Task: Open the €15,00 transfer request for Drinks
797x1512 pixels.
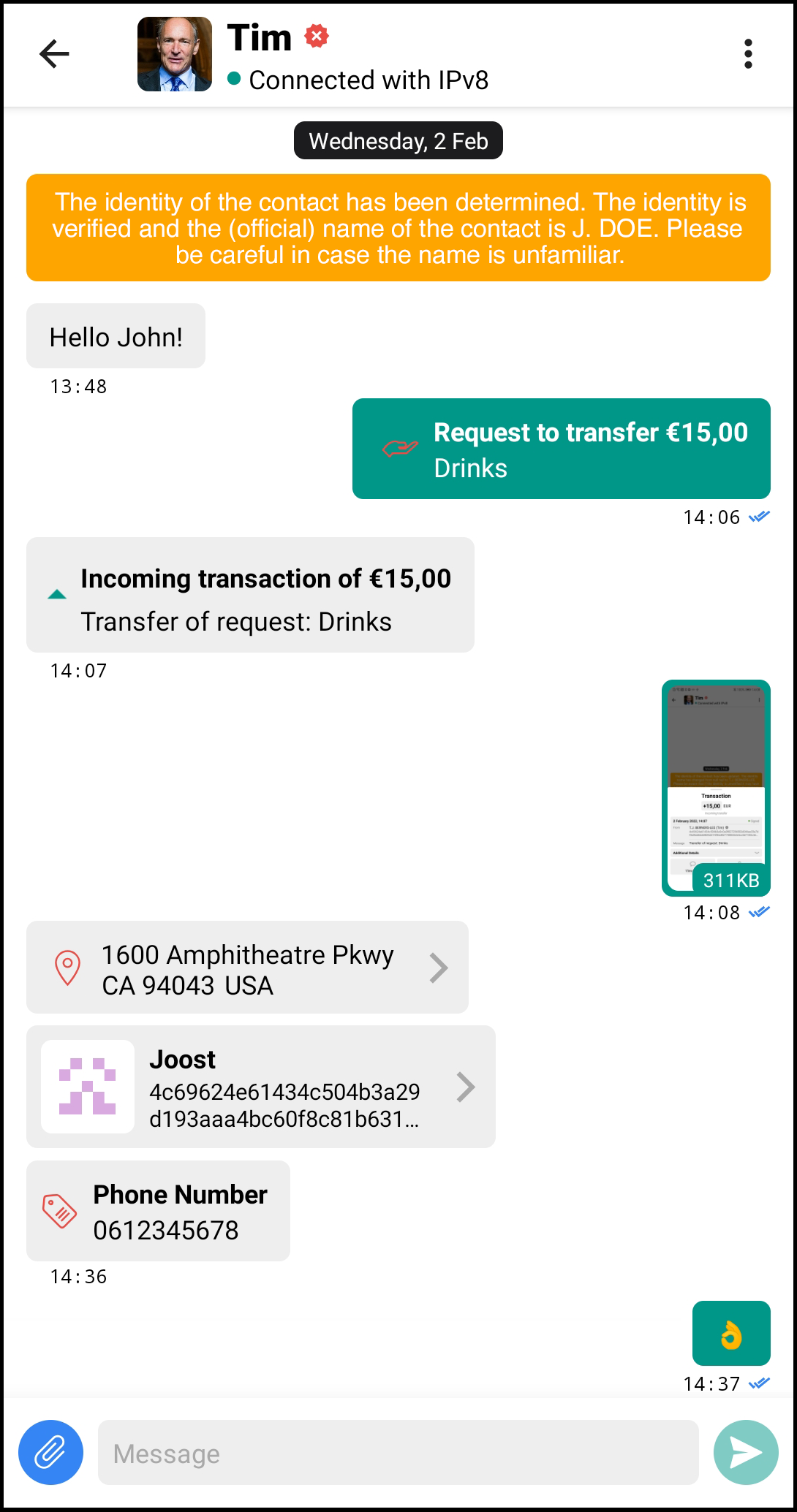Action: pyautogui.click(x=561, y=449)
